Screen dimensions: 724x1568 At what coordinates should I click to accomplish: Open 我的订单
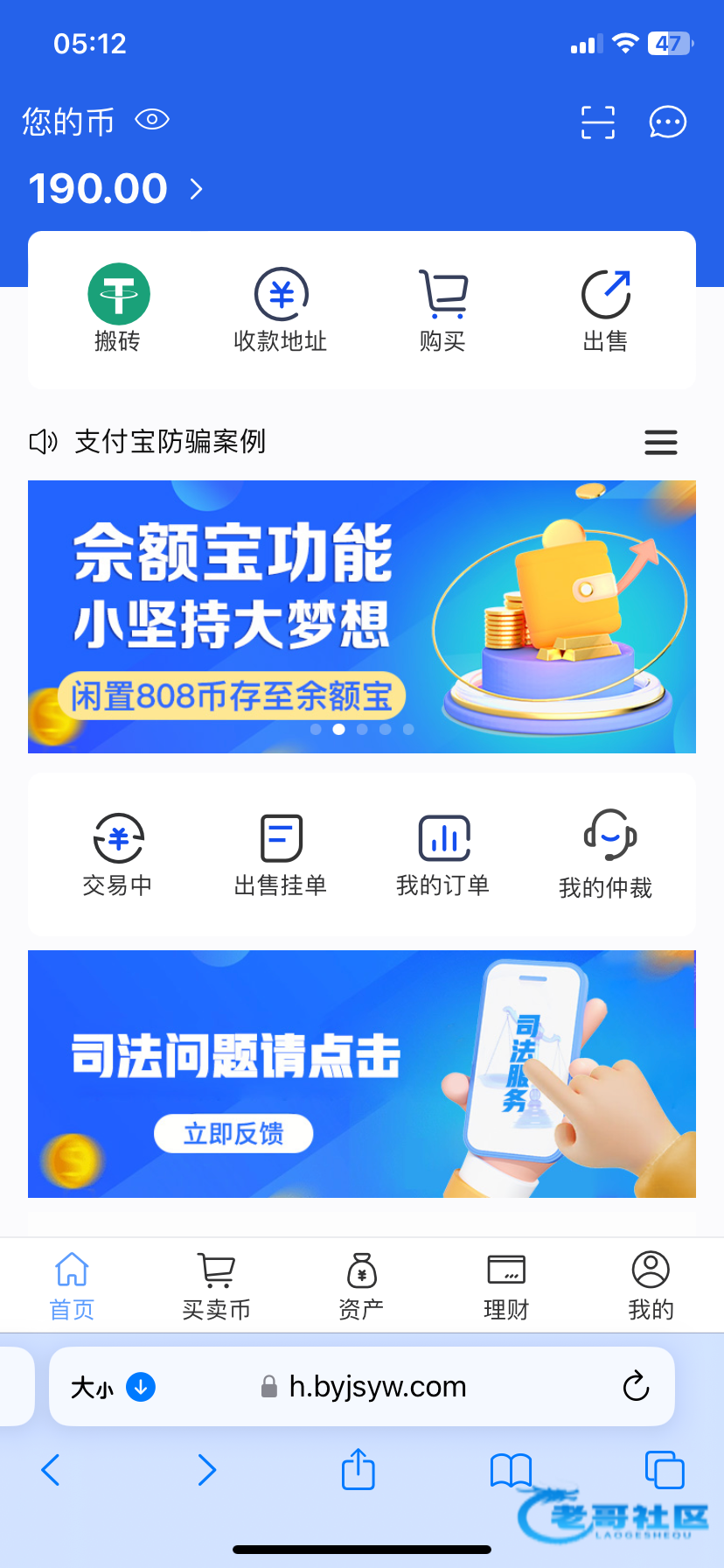tap(442, 854)
